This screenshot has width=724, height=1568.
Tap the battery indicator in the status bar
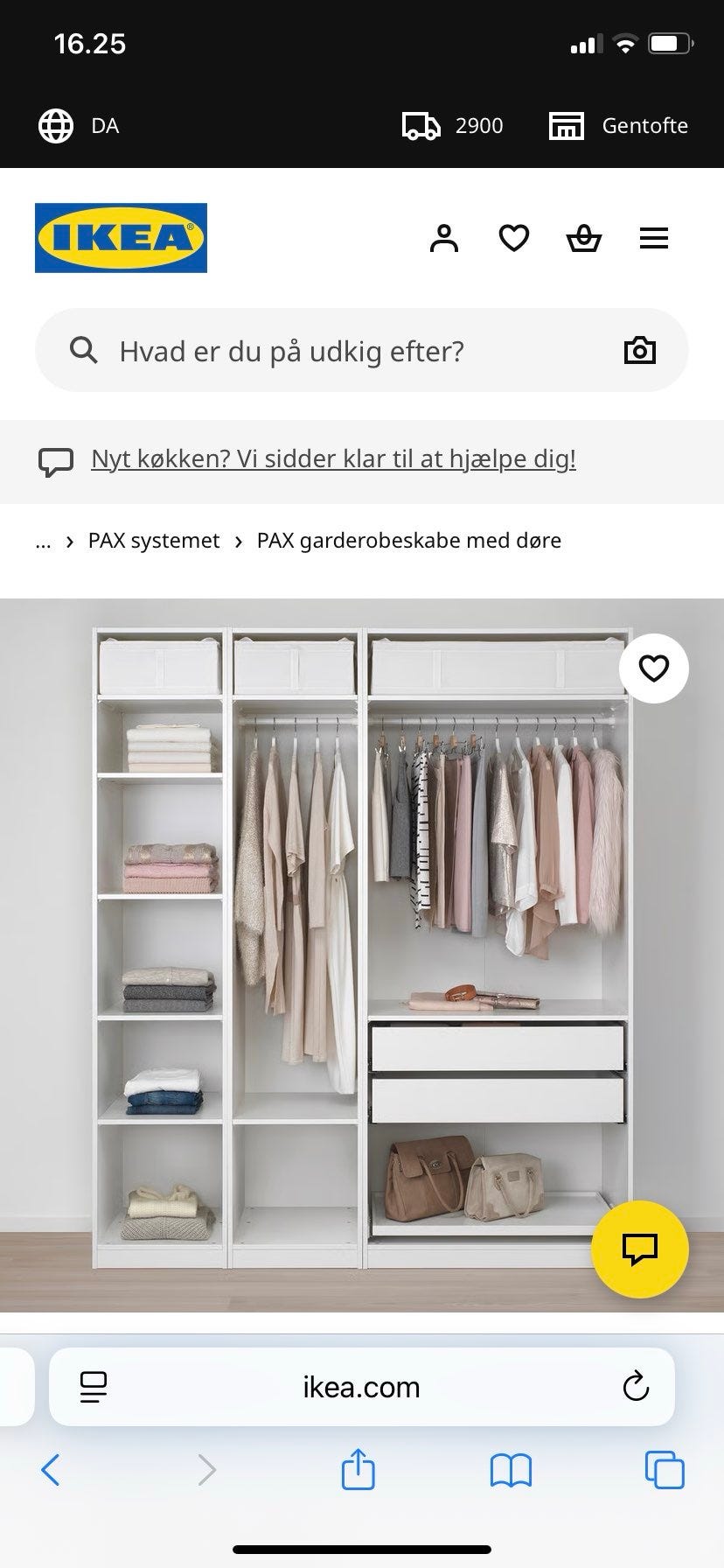point(671,42)
